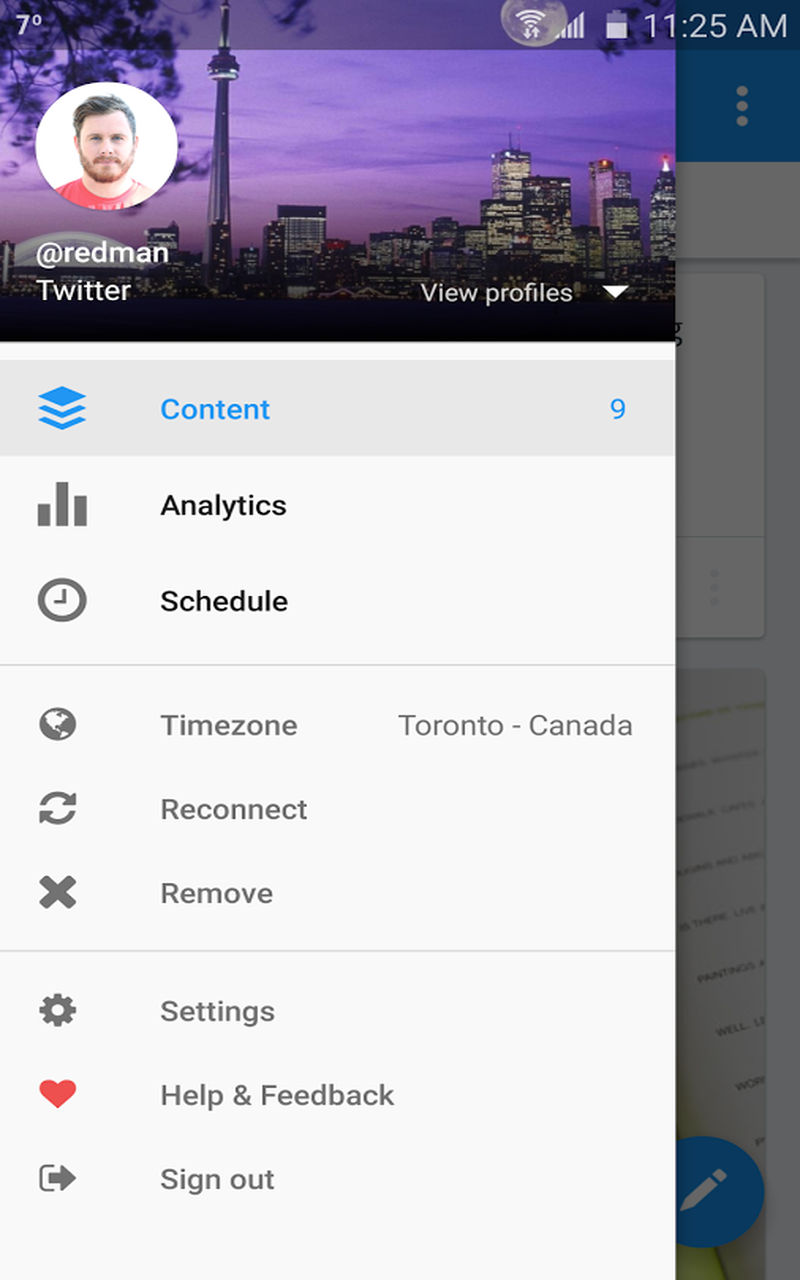The image size is (800, 1280).
Task: Compose a new post with pencil button
Action: [x=722, y=1191]
